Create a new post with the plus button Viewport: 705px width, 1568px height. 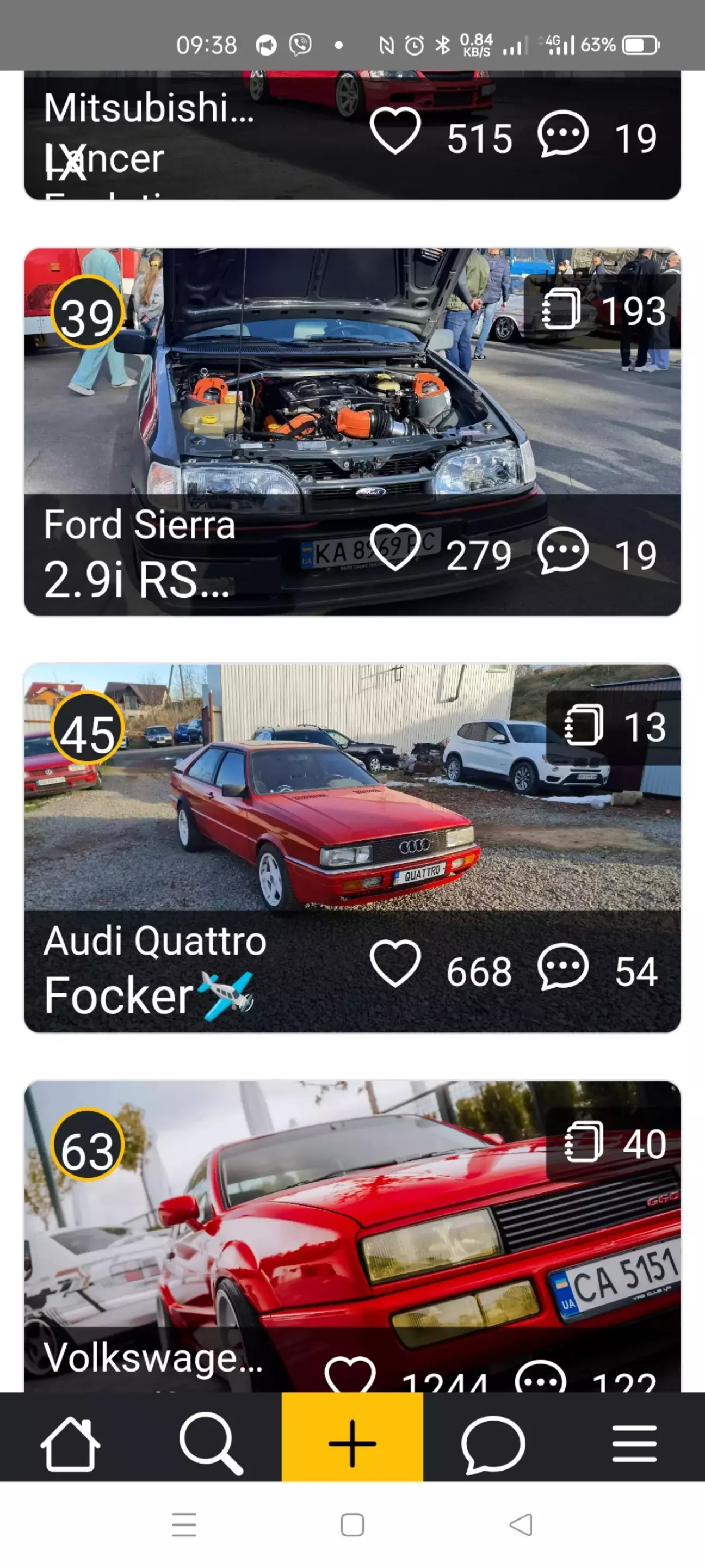point(352,1443)
